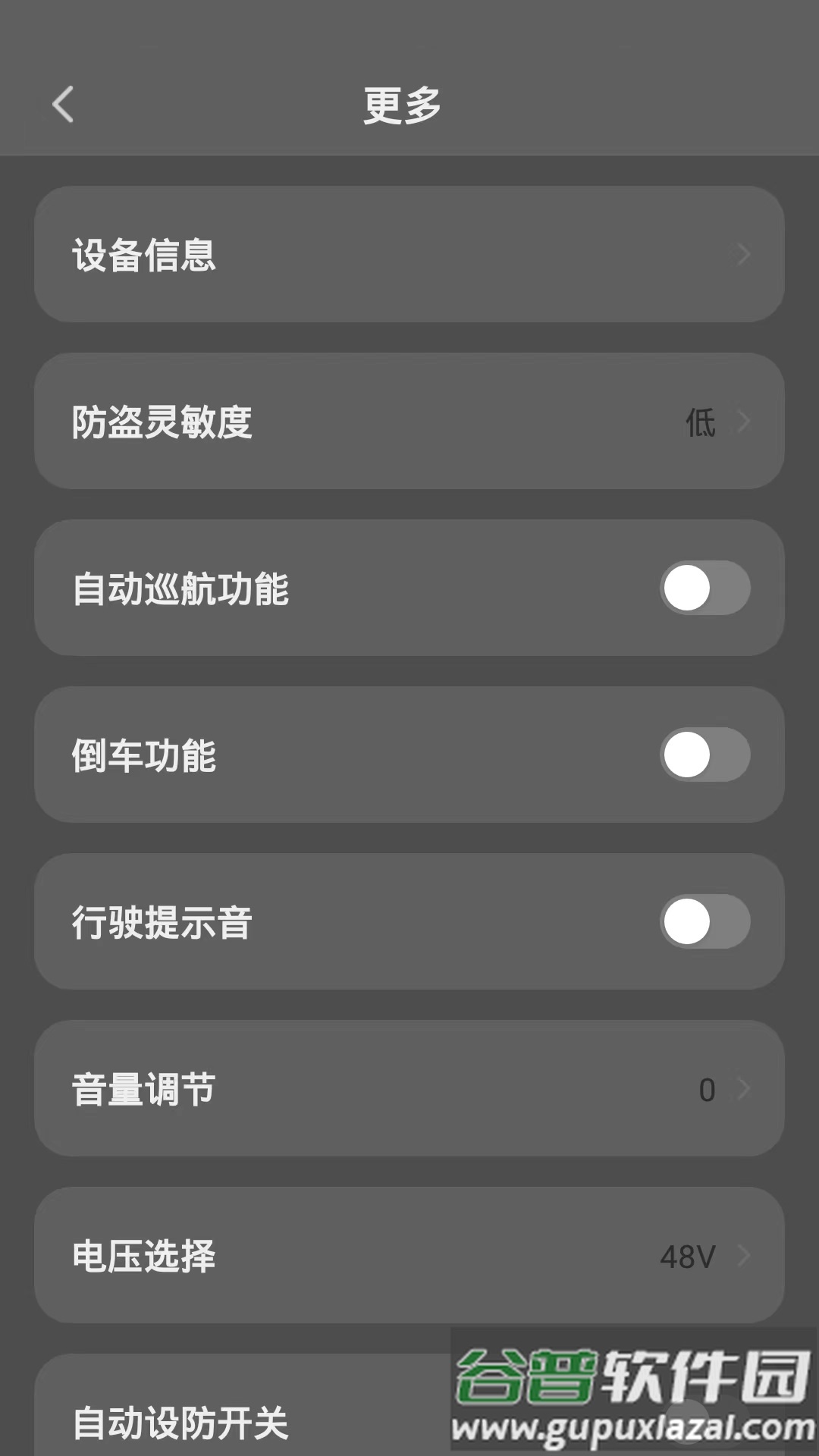Turn on the 倒车功能 reverse switch

pos(704,755)
